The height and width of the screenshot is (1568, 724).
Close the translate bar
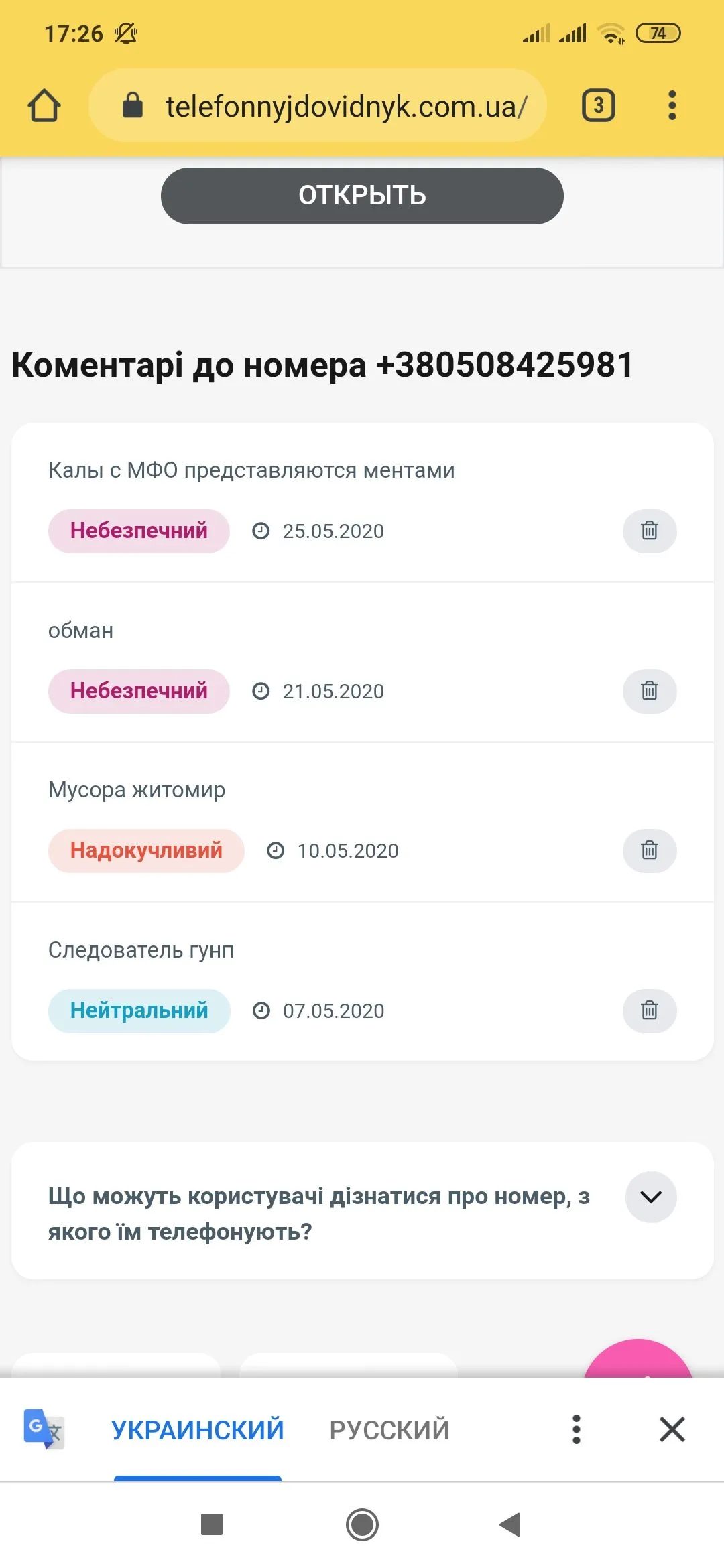672,1429
